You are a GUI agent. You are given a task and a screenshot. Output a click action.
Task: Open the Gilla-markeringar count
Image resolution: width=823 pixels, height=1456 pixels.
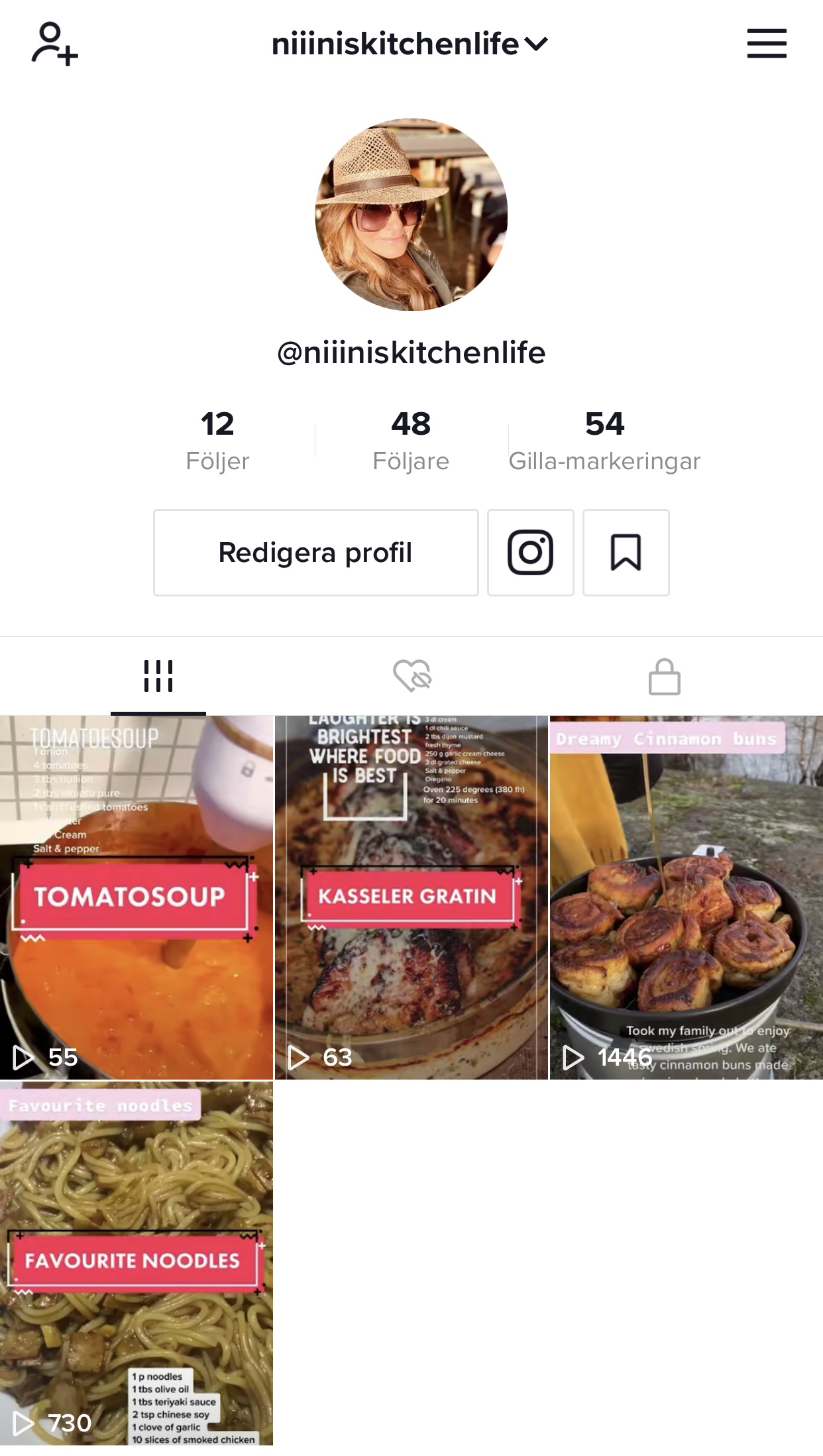(604, 440)
